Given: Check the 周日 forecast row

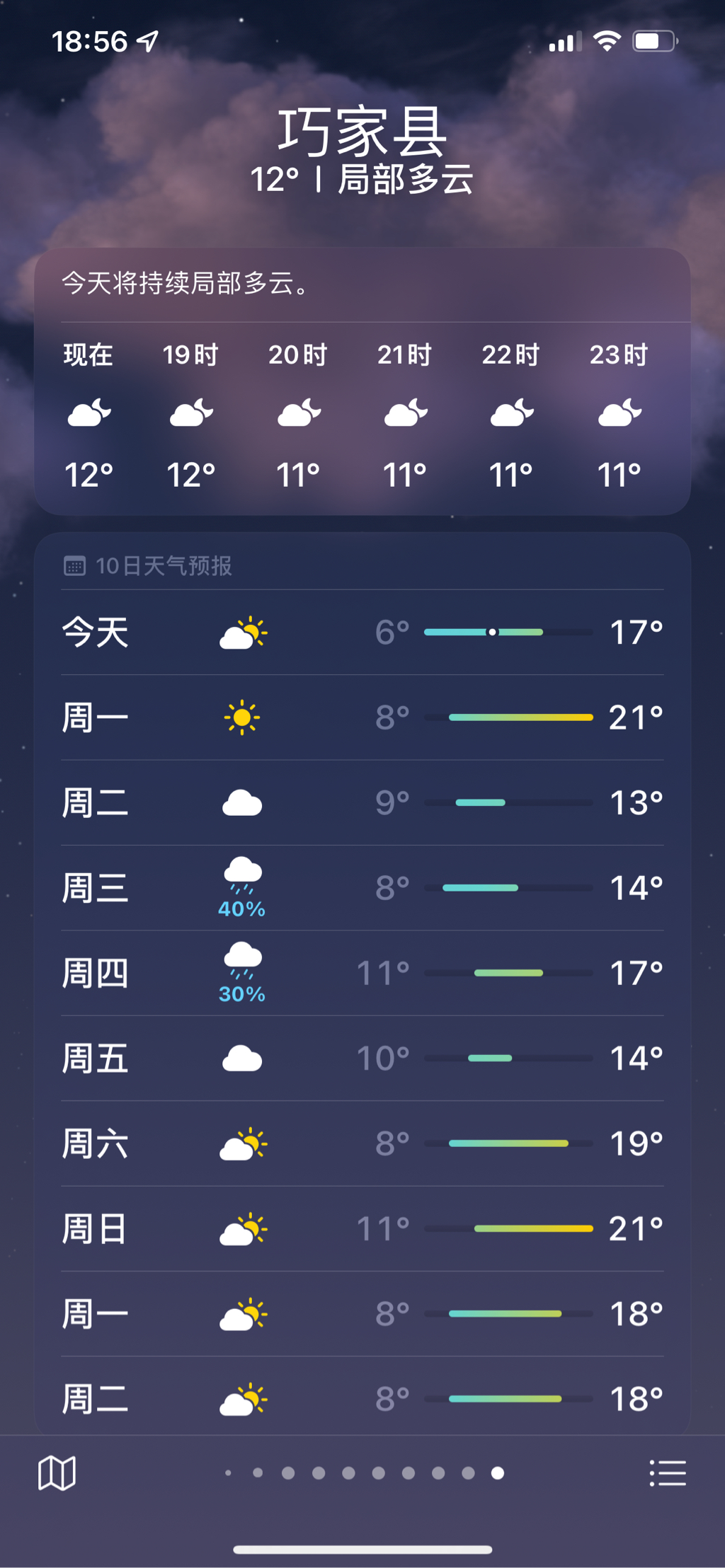Looking at the screenshot, I should (362, 1229).
